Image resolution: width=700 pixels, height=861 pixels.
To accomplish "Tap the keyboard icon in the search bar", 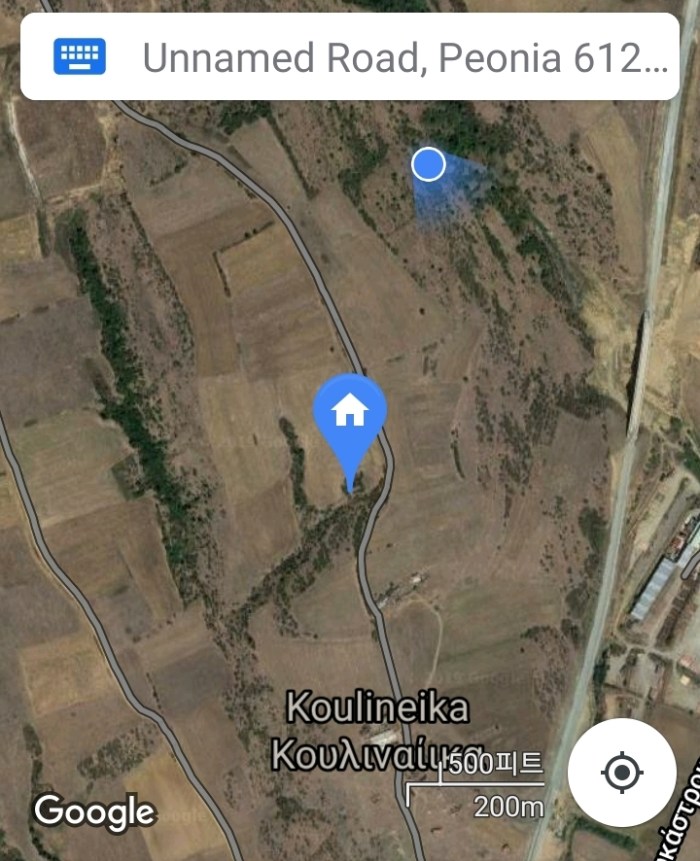I will point(79,58).
